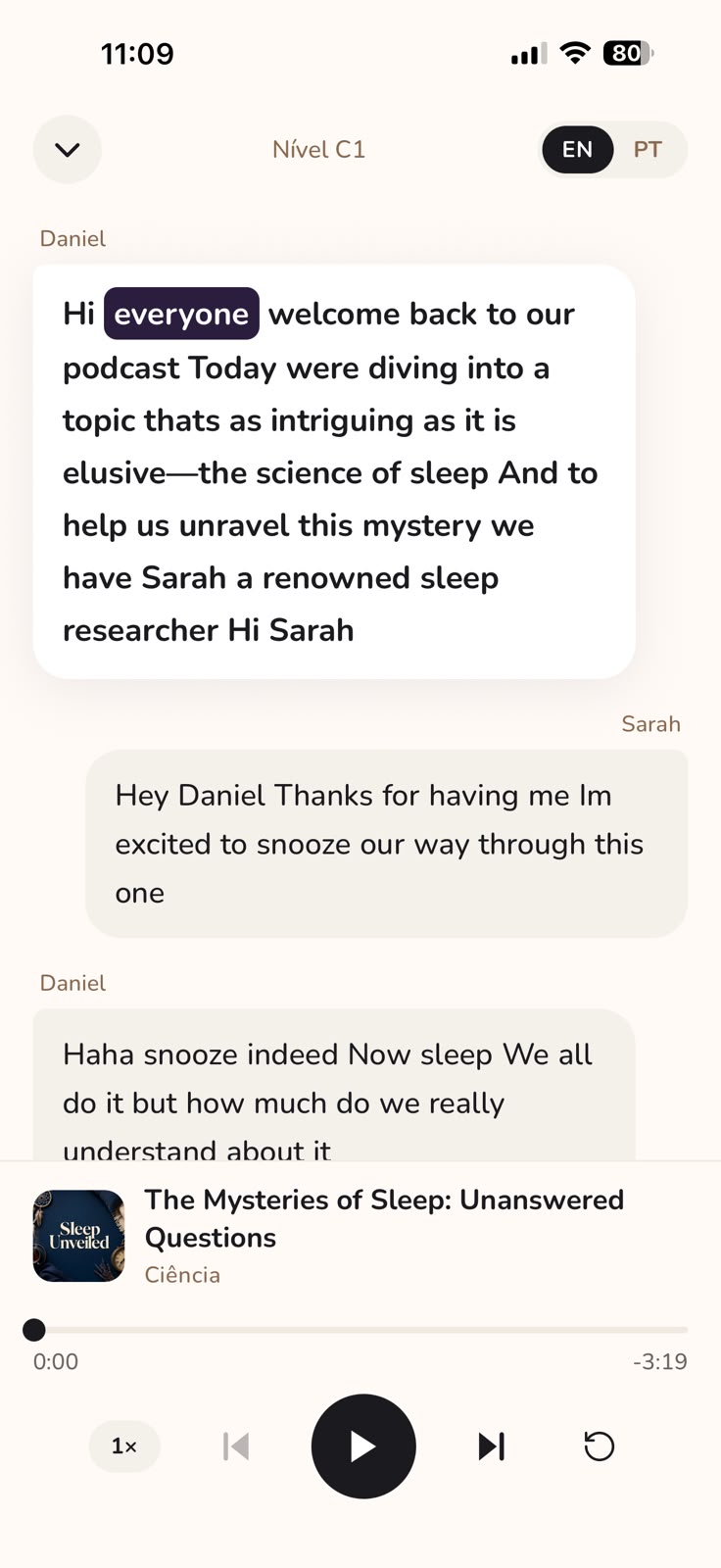Tap the highlighted word everyone
This screenshot has height=1568, width=721.
(181, 314)
